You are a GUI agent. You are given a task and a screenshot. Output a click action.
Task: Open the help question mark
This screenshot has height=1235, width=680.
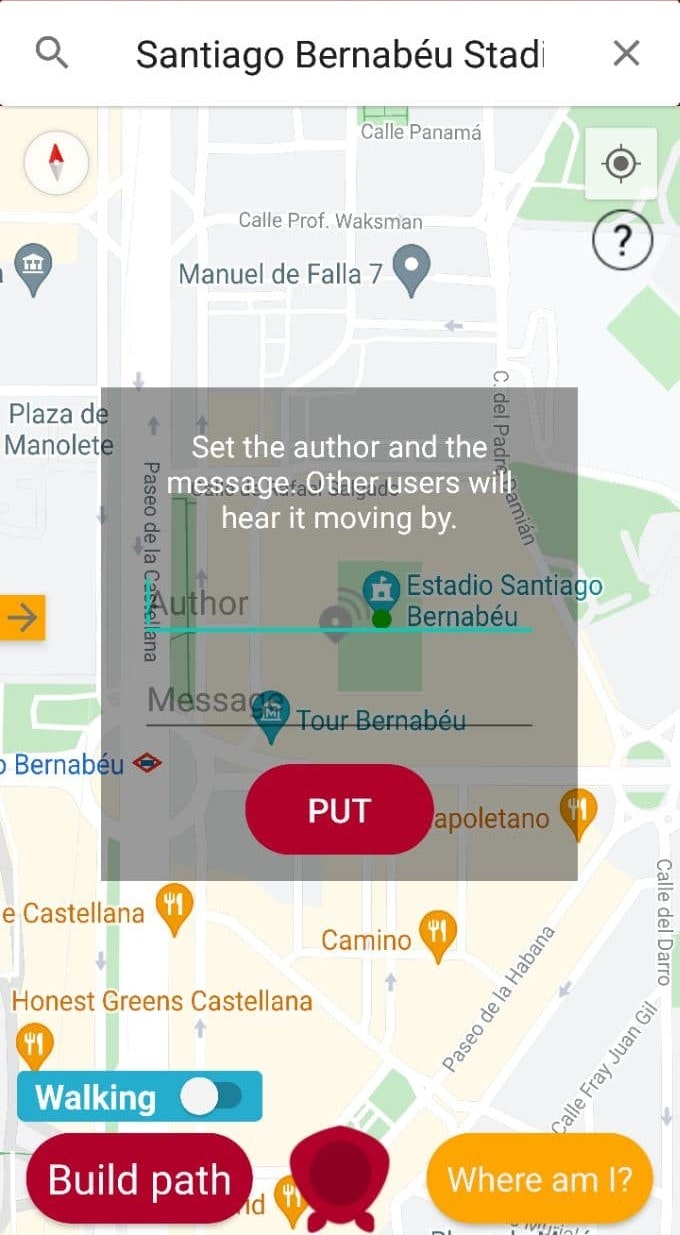tap(622, 240)
